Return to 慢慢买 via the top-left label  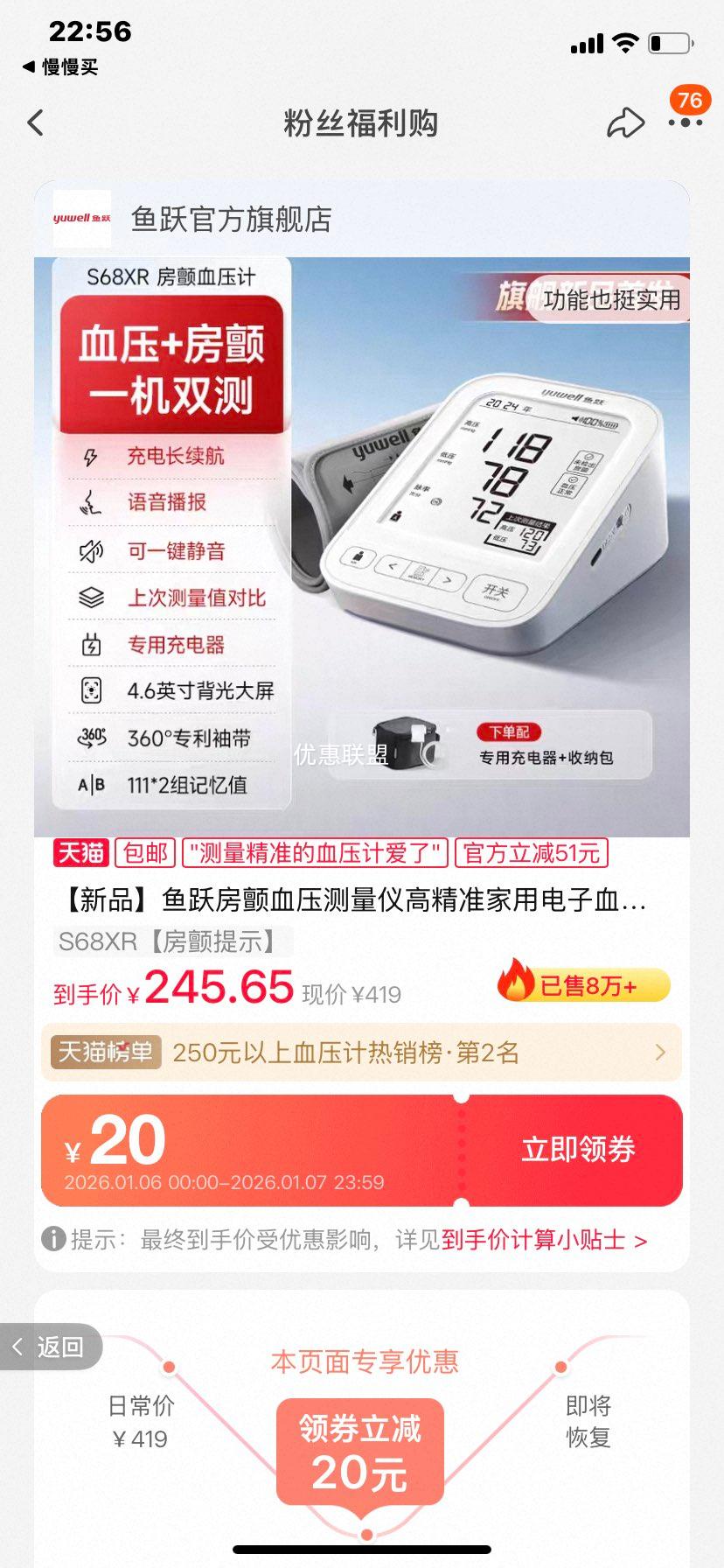point(61,66)
